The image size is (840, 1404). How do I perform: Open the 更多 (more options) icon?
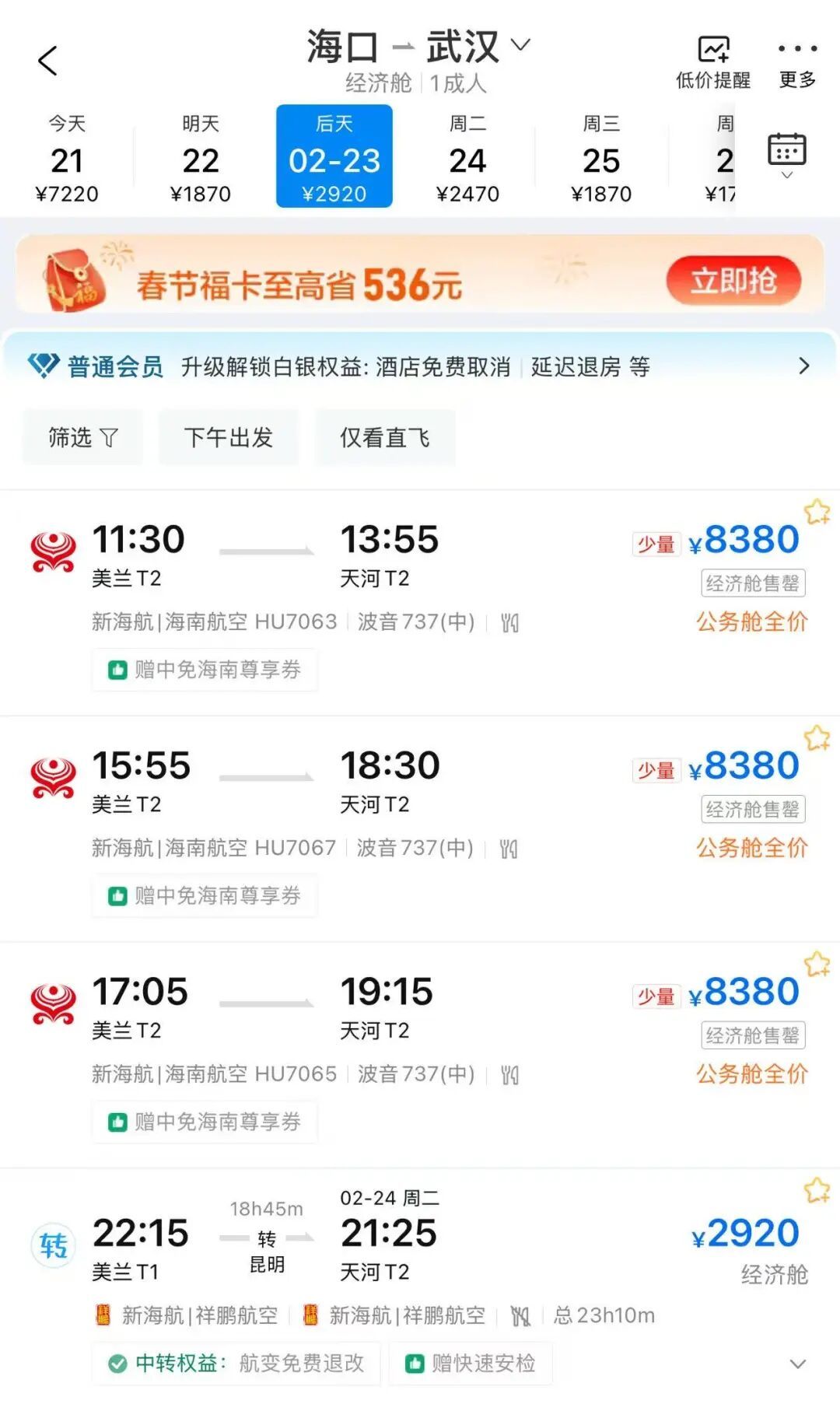coord(795,48)
